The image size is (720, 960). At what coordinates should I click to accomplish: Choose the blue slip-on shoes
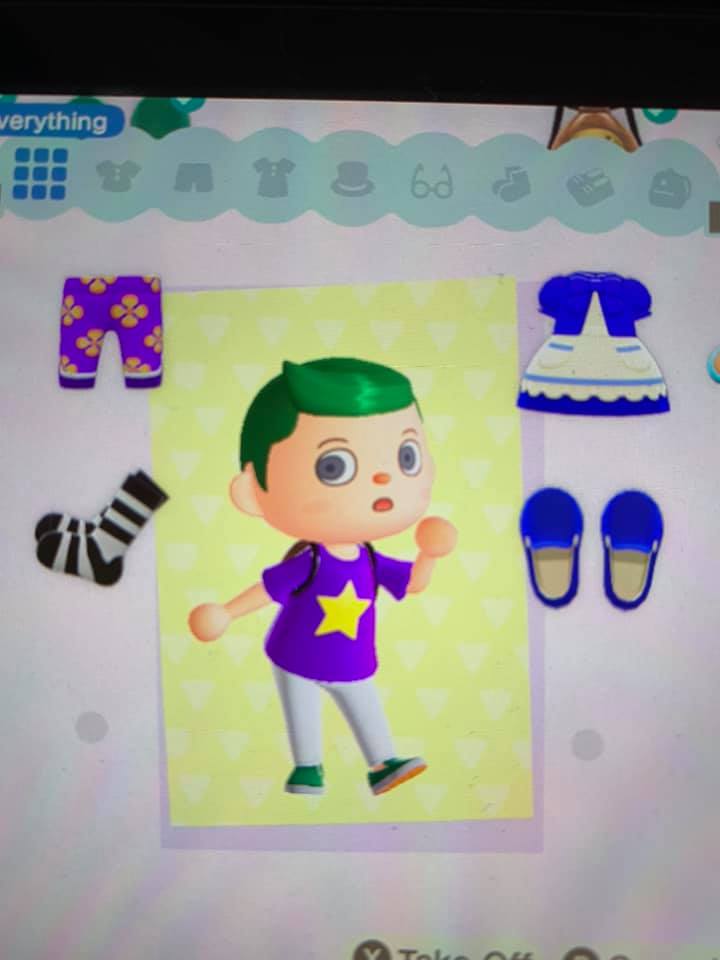tap(592, 548)
